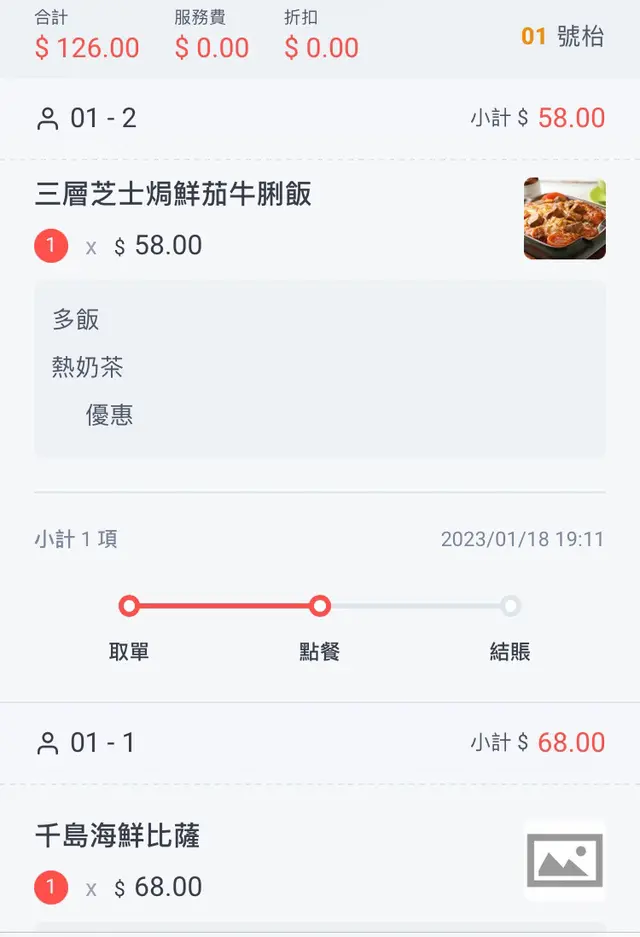
Task: Open the 三層芝士焗鮮茄牛腩飯 order item
Action: pyautogui.click(x=174, y=194)
